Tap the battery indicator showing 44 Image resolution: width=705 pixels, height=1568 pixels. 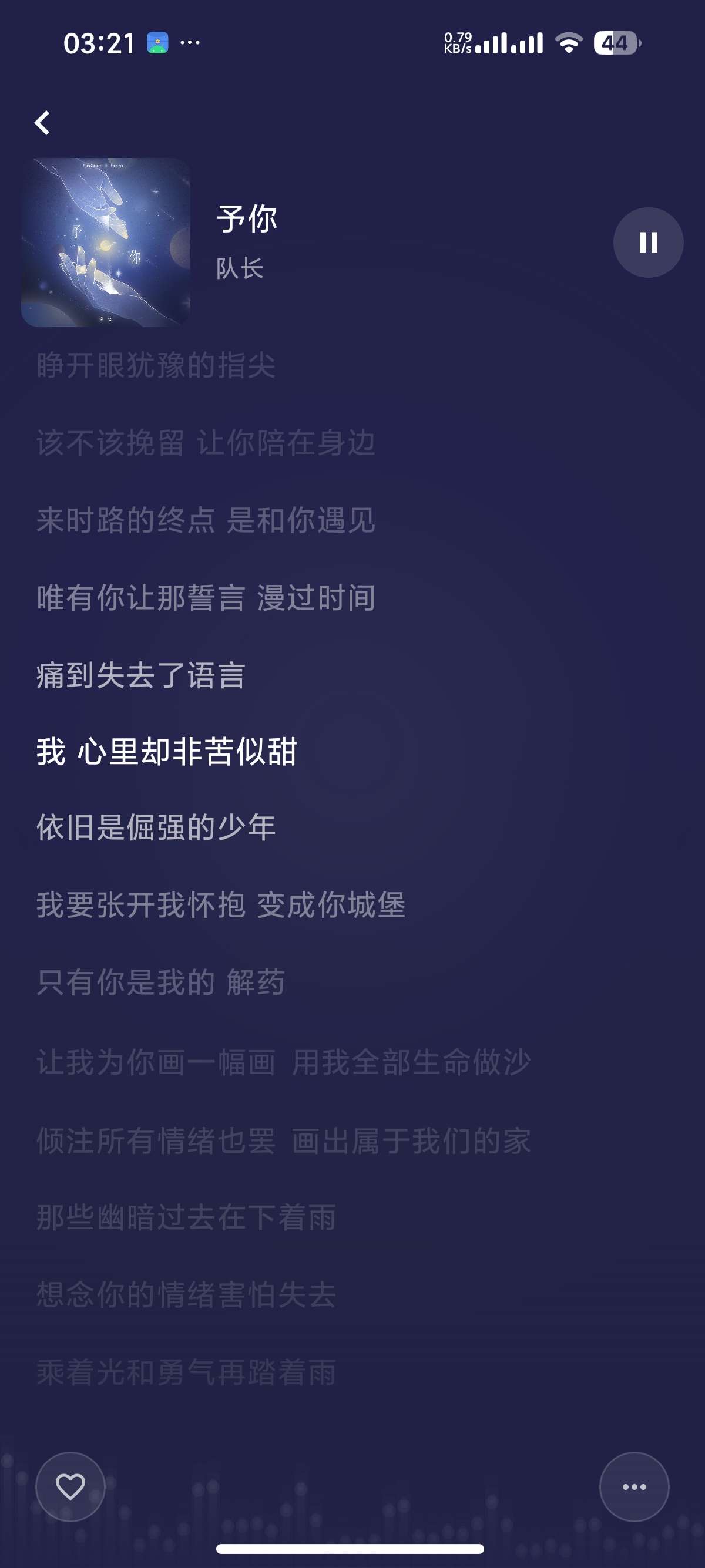point(617,43)
